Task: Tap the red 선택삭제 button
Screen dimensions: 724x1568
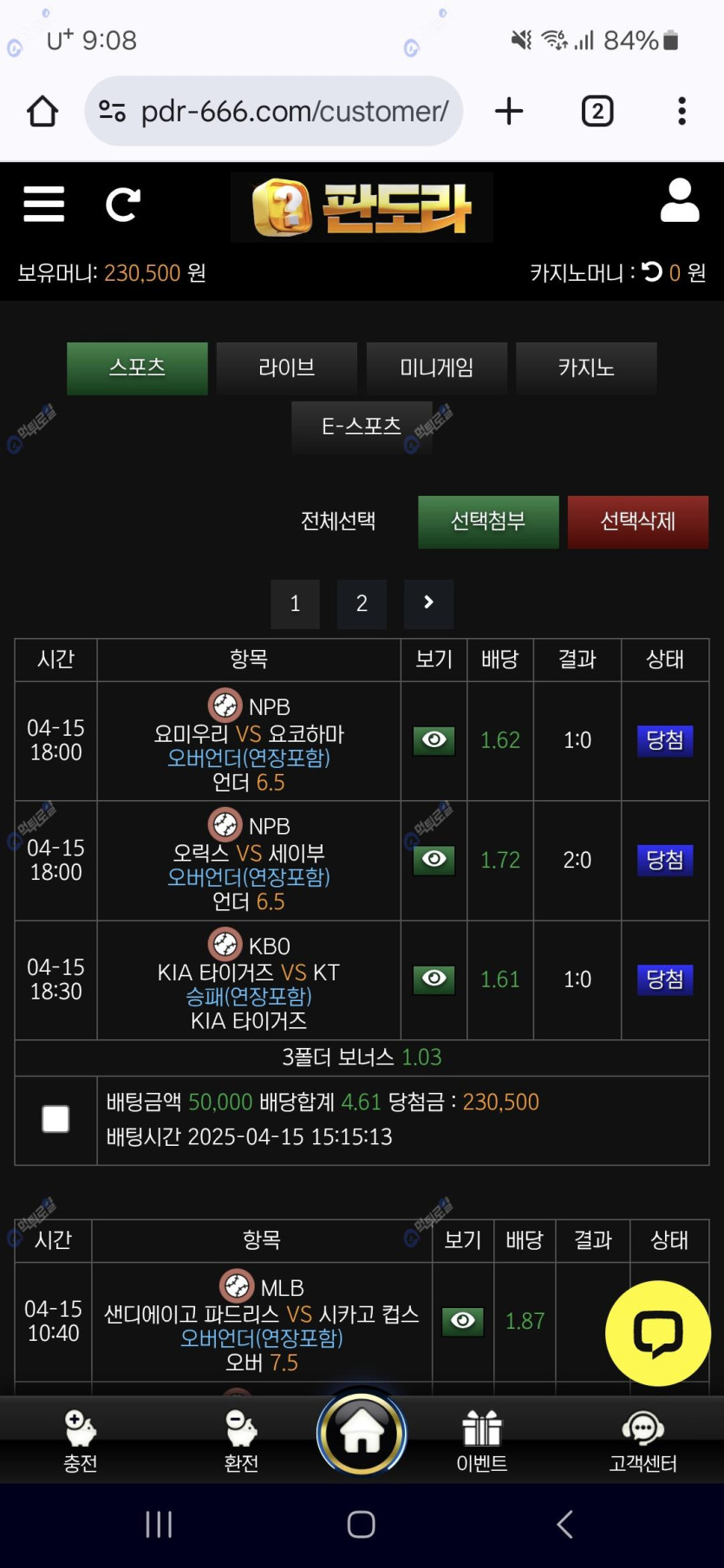Action: coord(637,522)
